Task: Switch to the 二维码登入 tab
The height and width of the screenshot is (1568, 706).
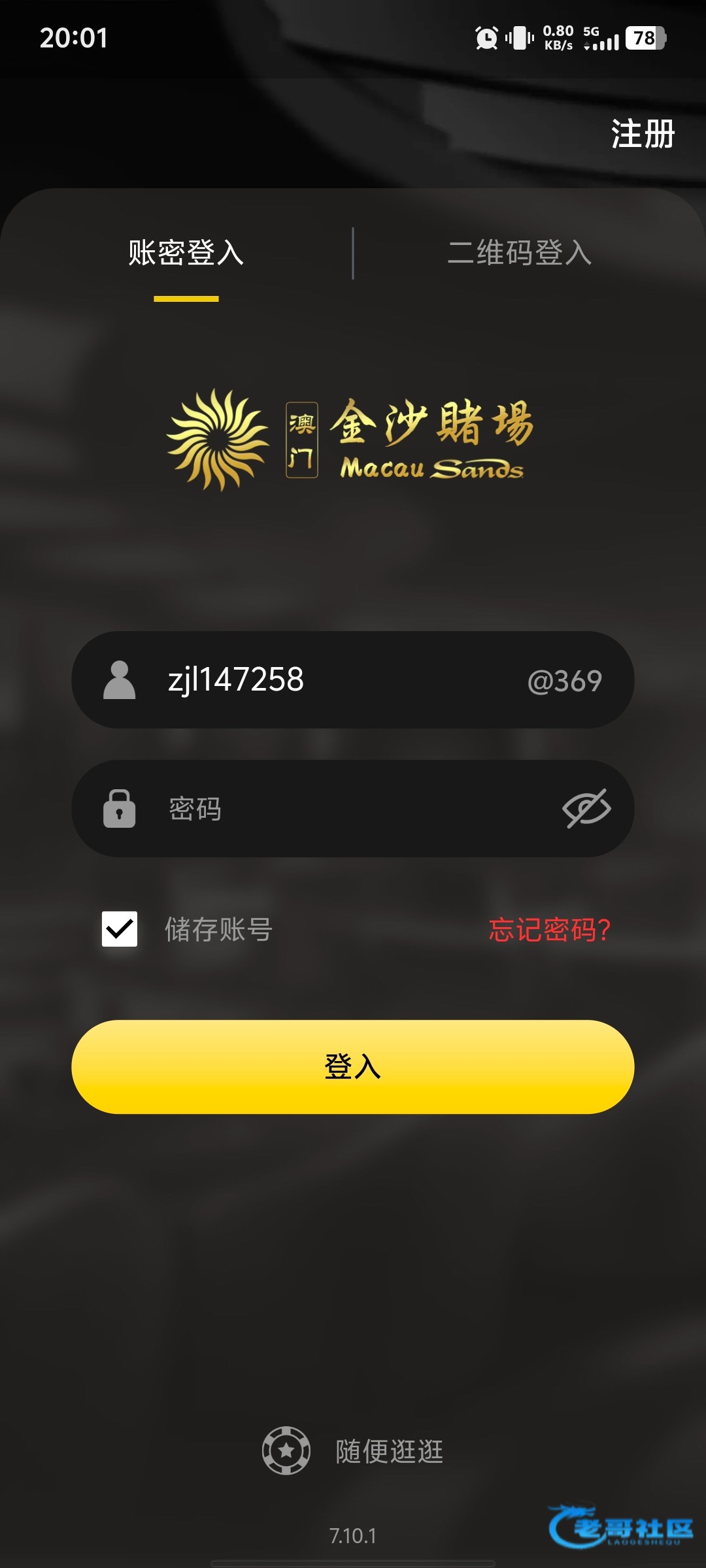Action: (520, 253)
